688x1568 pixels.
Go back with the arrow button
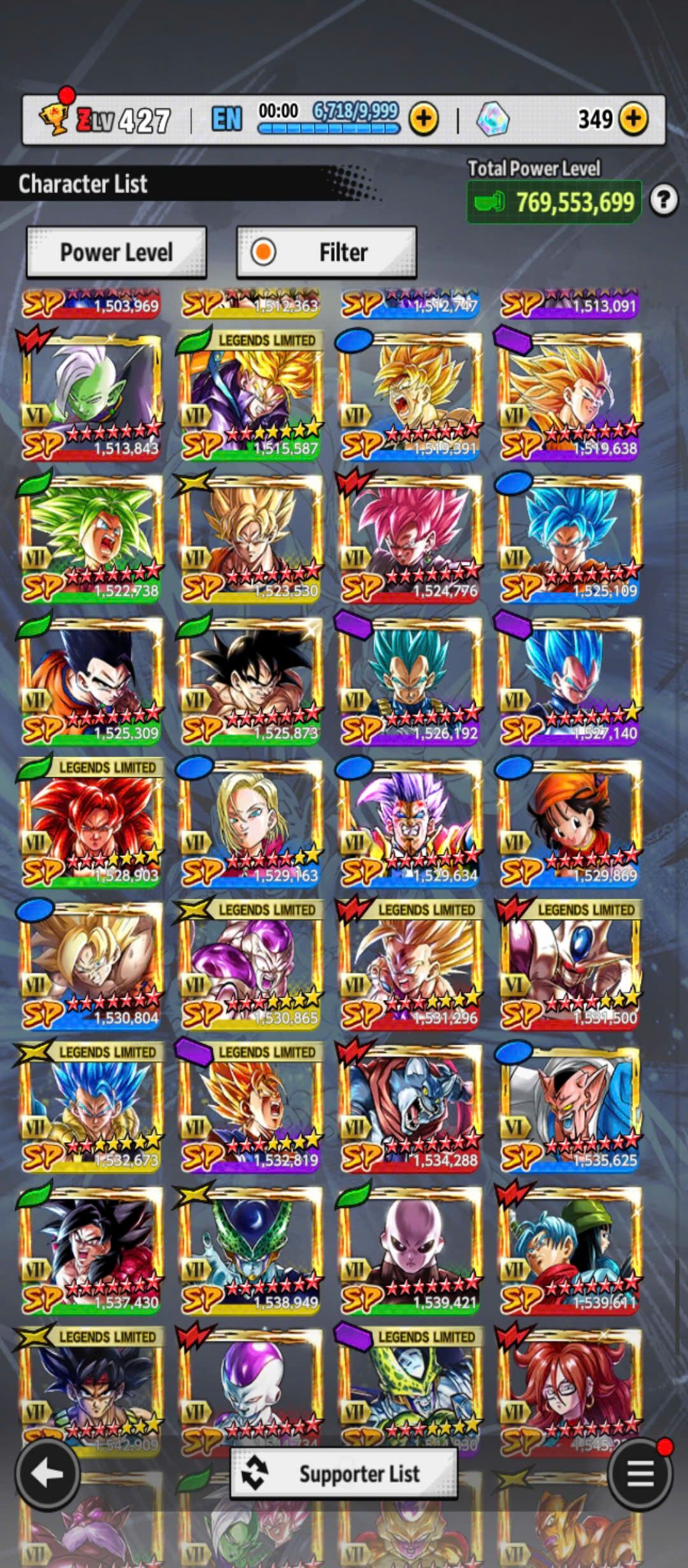pyautogui.click(x=47, y=1473)
